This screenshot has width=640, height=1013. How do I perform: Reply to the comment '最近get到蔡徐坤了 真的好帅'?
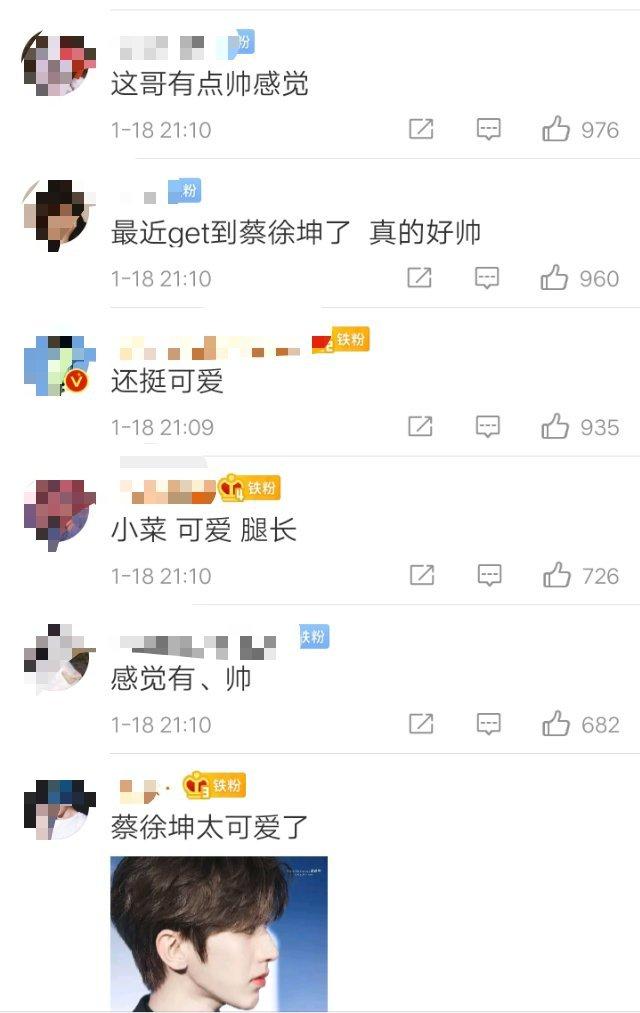(x=487, y=278)
